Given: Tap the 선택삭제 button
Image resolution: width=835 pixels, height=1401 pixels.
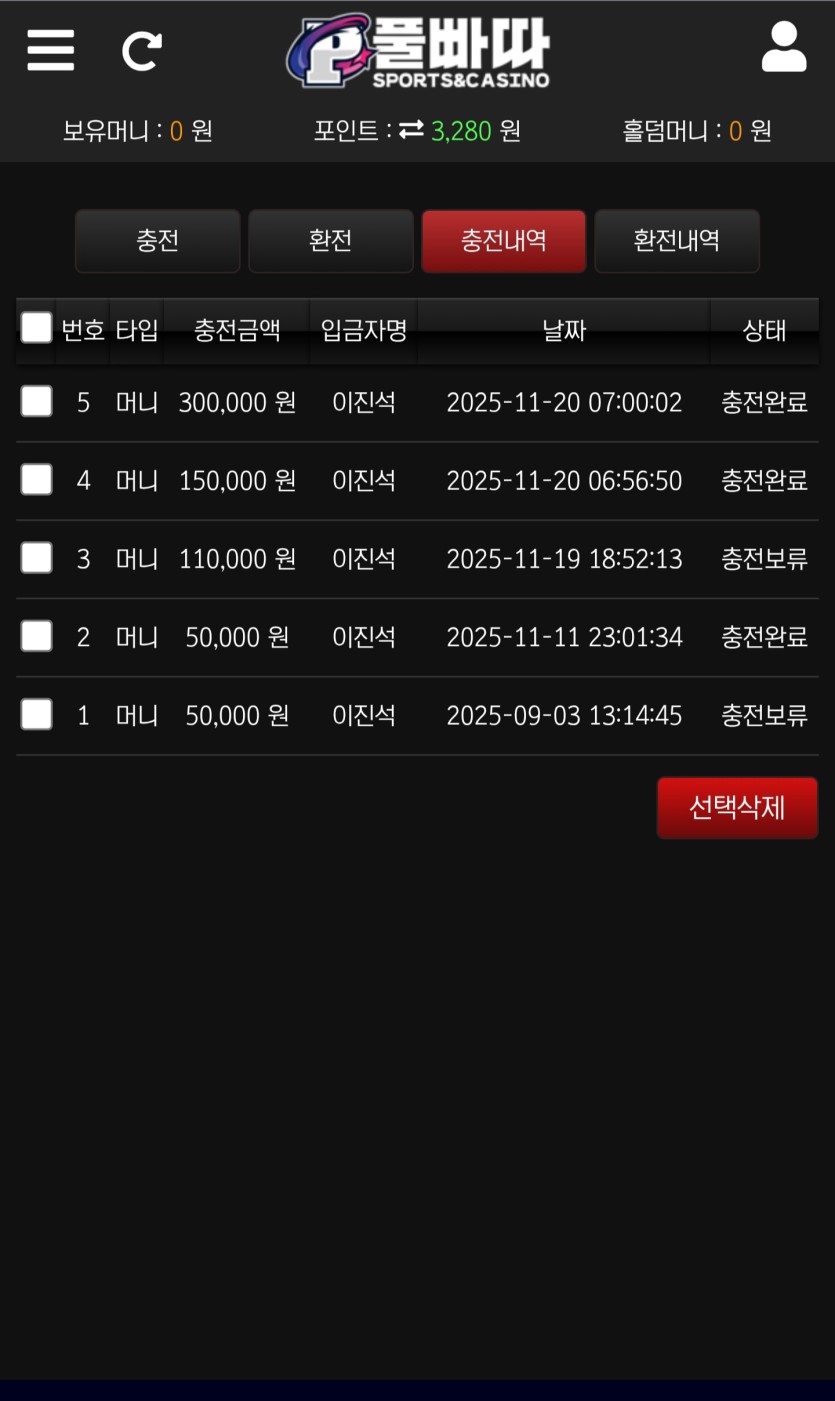Looking at the screenshot, I should click(737, 808).
